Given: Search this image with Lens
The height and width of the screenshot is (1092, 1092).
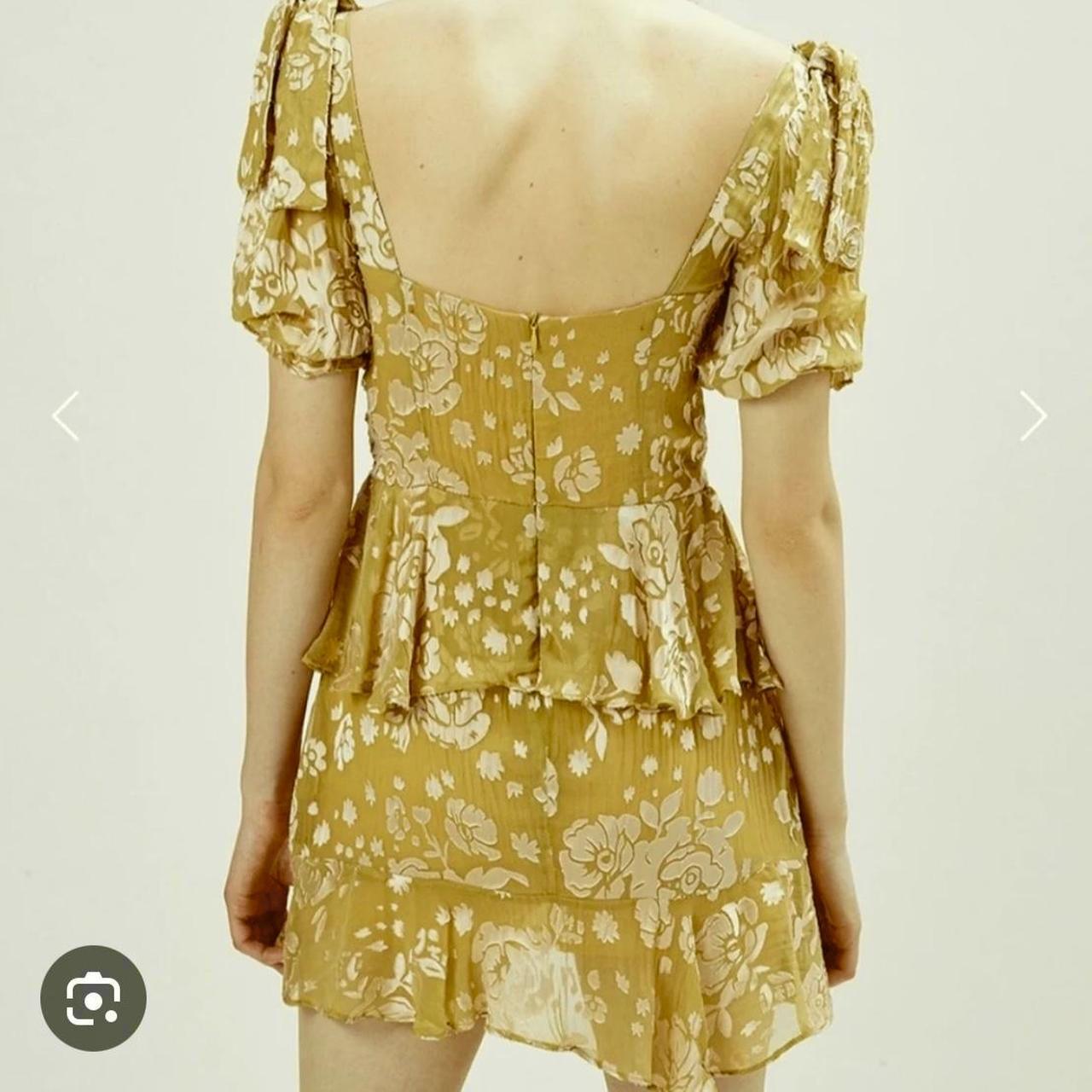Looking at the screenshot, I should (x=93, y=997).
